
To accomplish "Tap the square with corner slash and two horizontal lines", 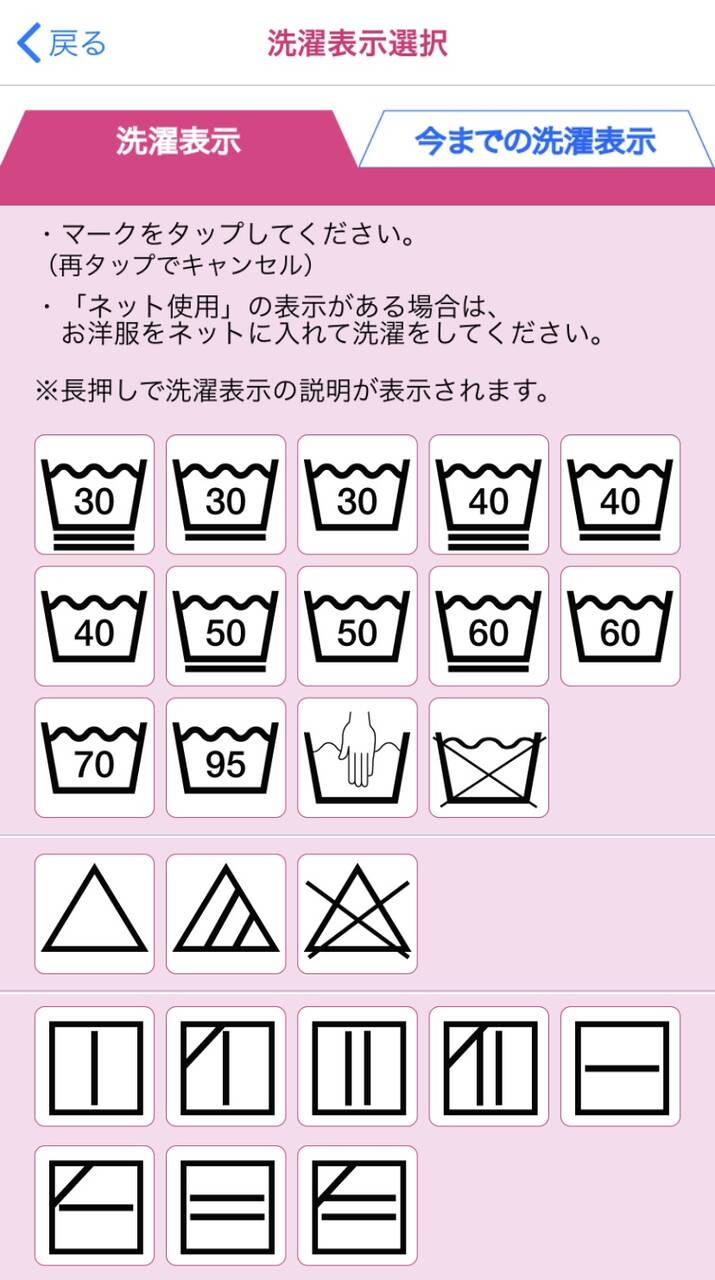I will [x=357, y=1205].
